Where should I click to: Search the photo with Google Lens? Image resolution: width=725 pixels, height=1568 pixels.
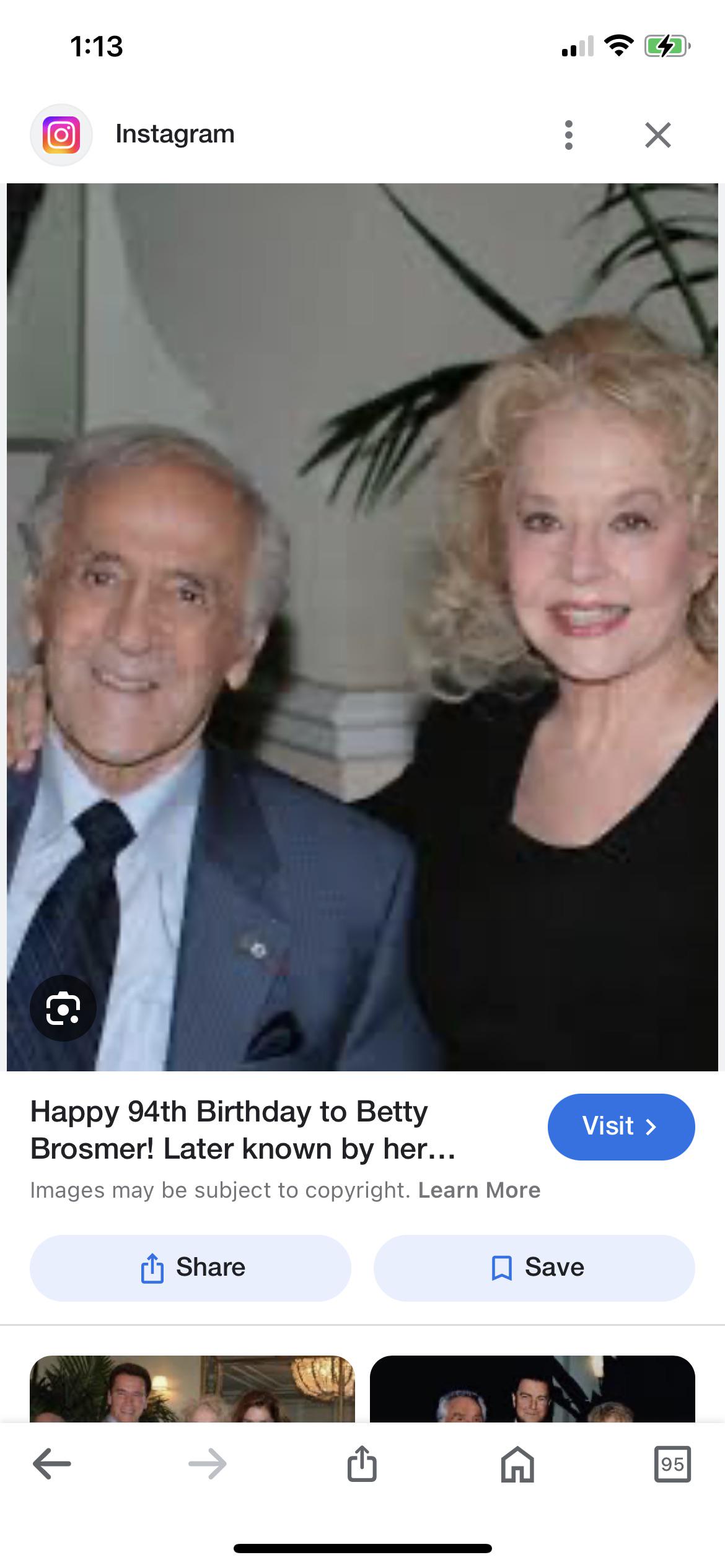(63, 1008)
